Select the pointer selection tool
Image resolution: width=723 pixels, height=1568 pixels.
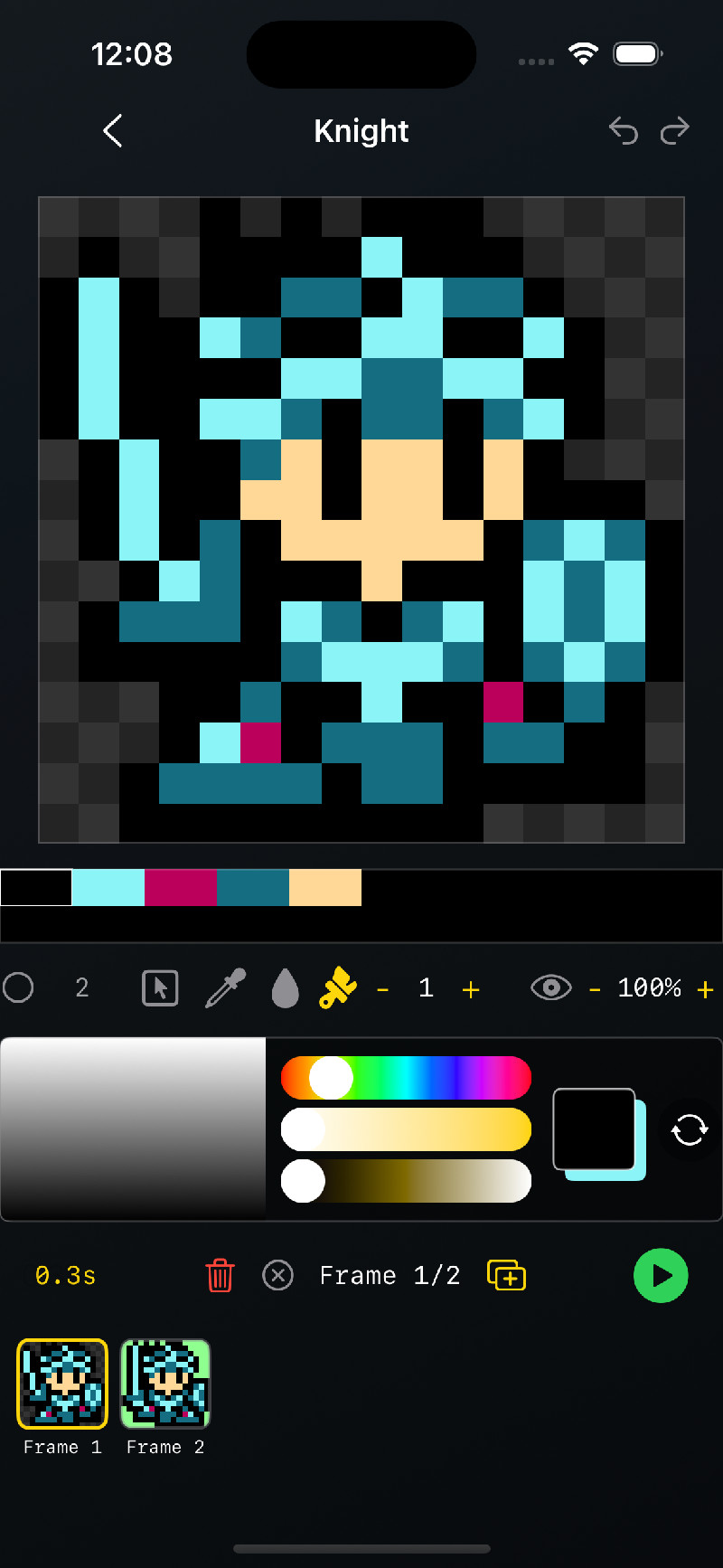[x=159, y=987]
